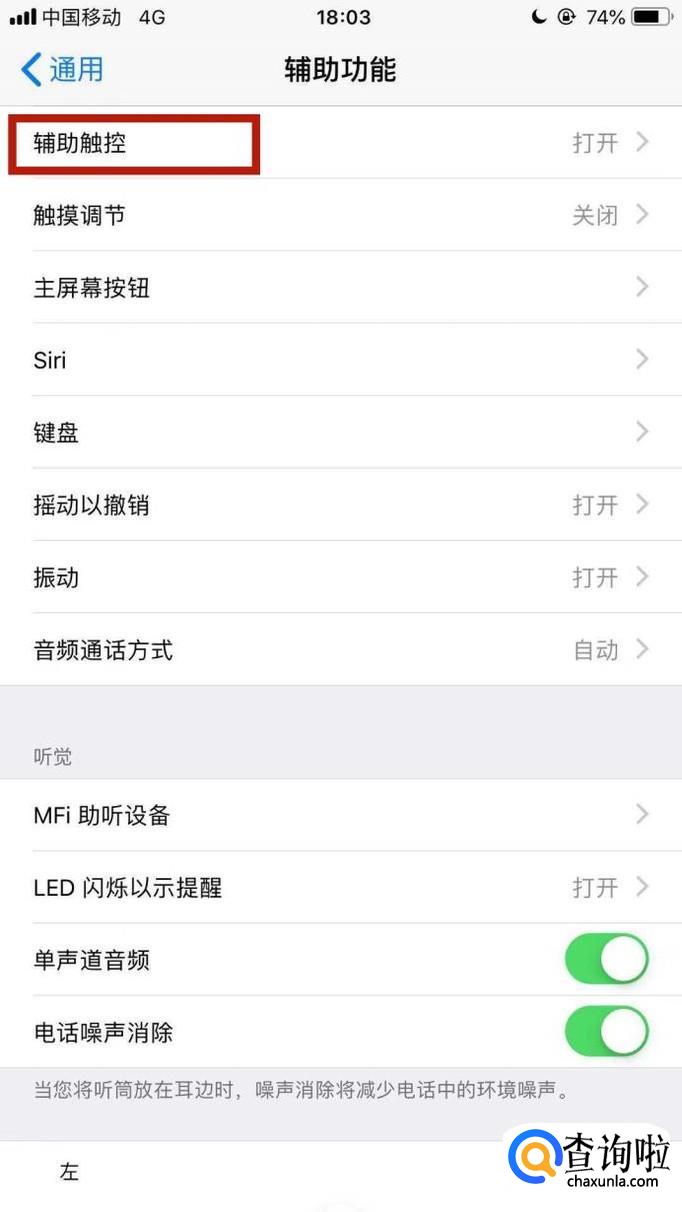The image size is (682, 1212).
Task: Open the 辅助触控 setting
Action: click(340, 143)
